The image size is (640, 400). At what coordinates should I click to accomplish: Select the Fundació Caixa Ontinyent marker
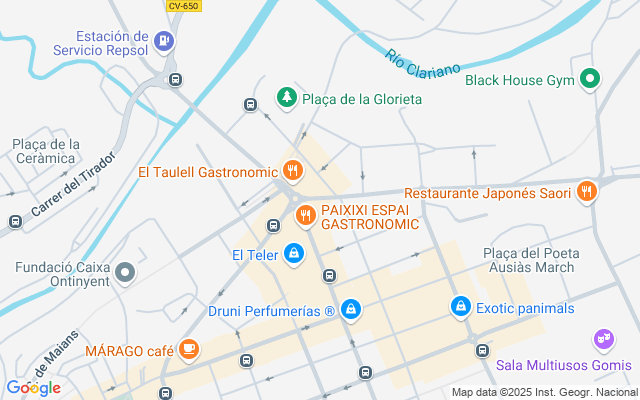pos(125,272)
